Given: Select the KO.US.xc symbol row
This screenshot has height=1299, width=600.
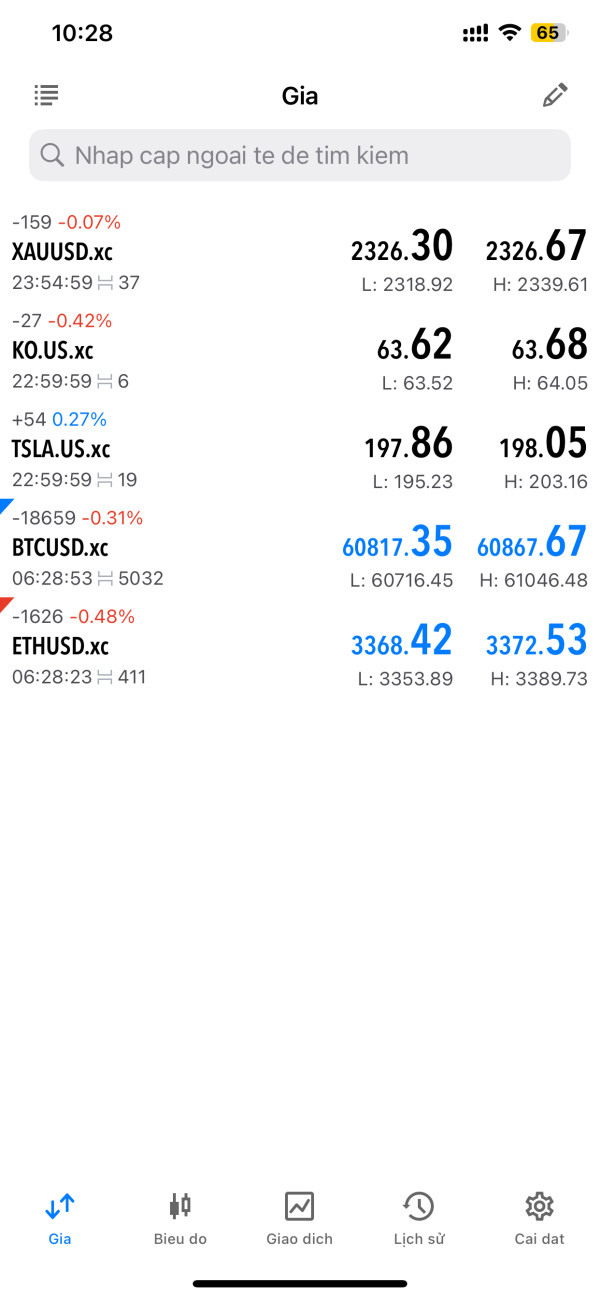Looking at the screenshot, I should [x=300, y=351].
